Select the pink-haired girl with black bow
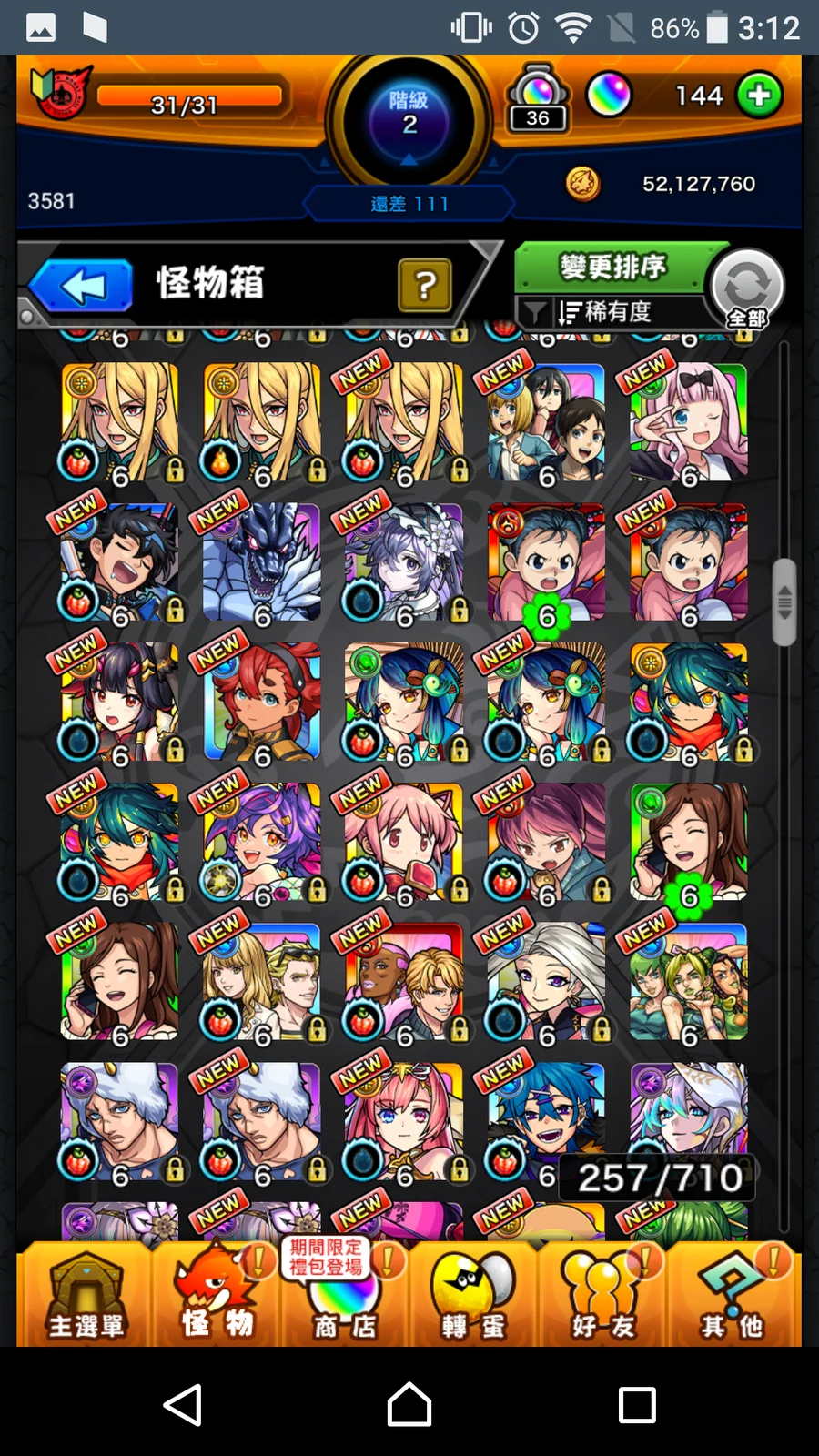 pyautogui.click(x=688, y=421)
